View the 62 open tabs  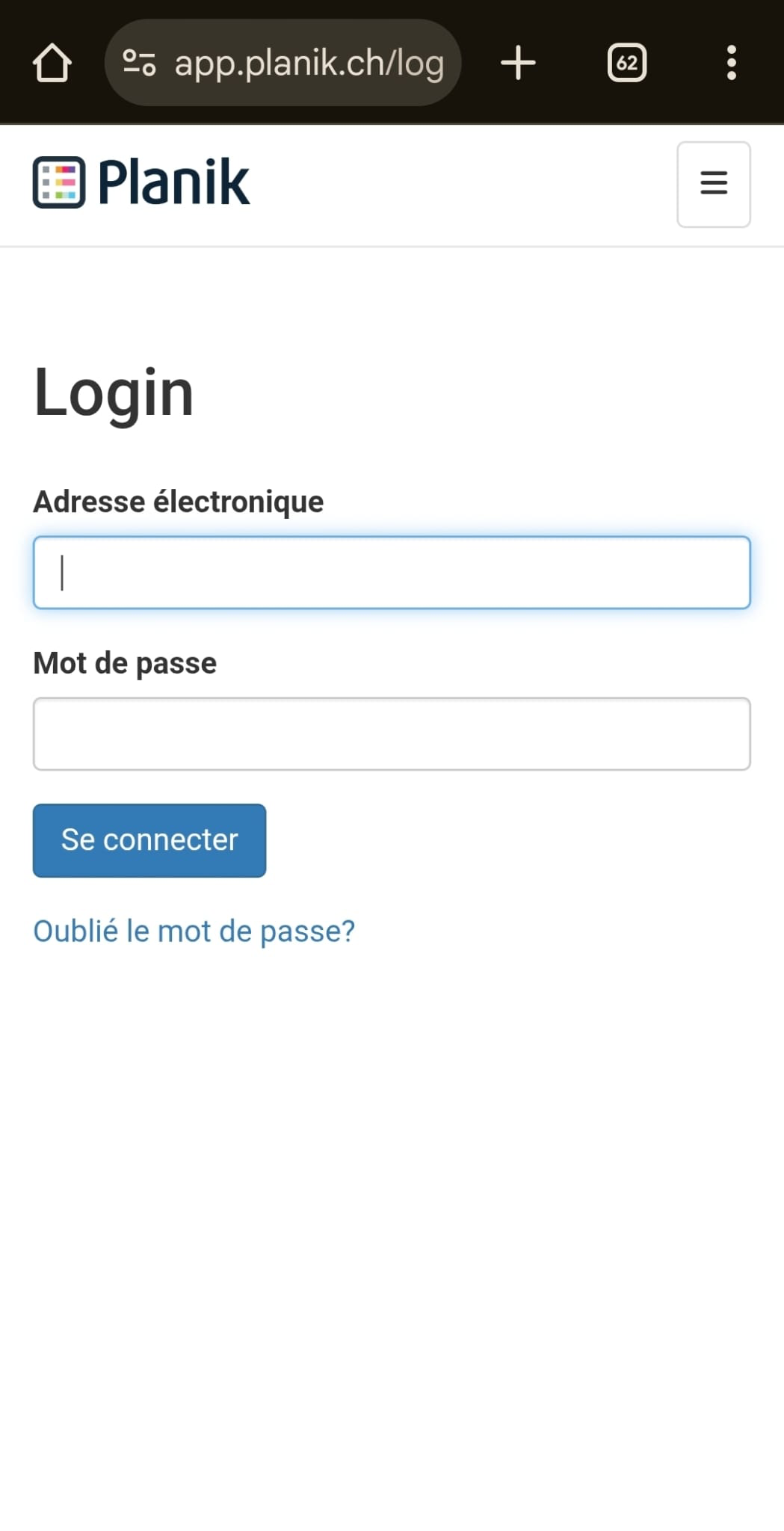626,63
